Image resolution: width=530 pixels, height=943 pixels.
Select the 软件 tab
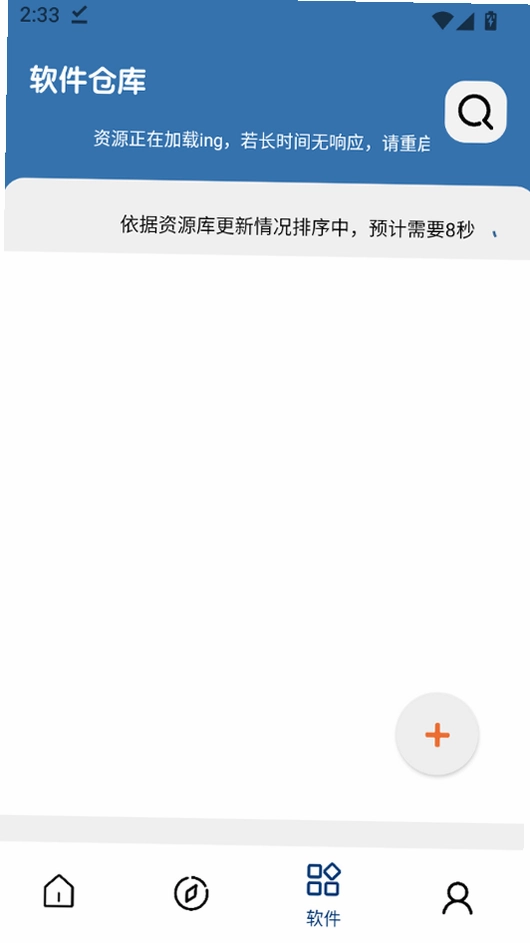pos(324,895)
